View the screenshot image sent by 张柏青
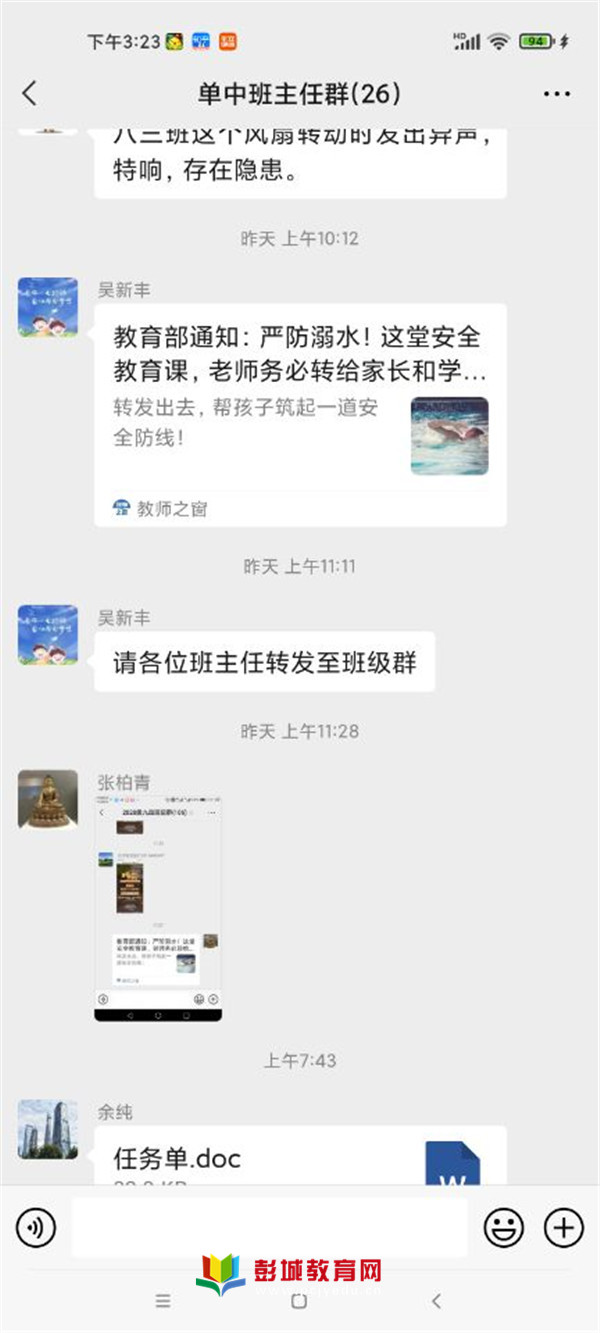The width and height of the screenshot is (600, 1333). pyautogui.click(x=158, y=908)
